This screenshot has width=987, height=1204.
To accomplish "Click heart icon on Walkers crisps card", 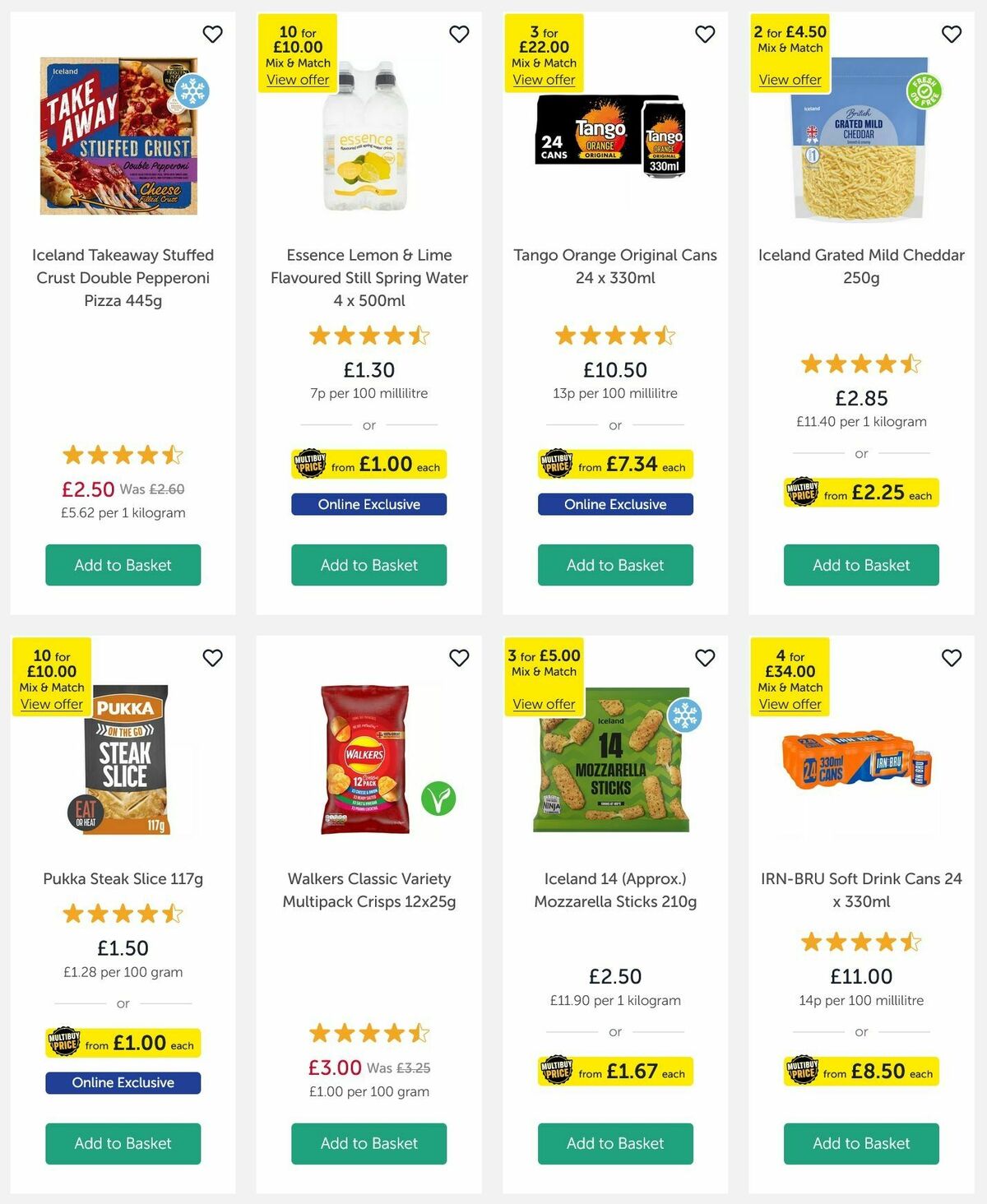I will [x=459, y=658].
